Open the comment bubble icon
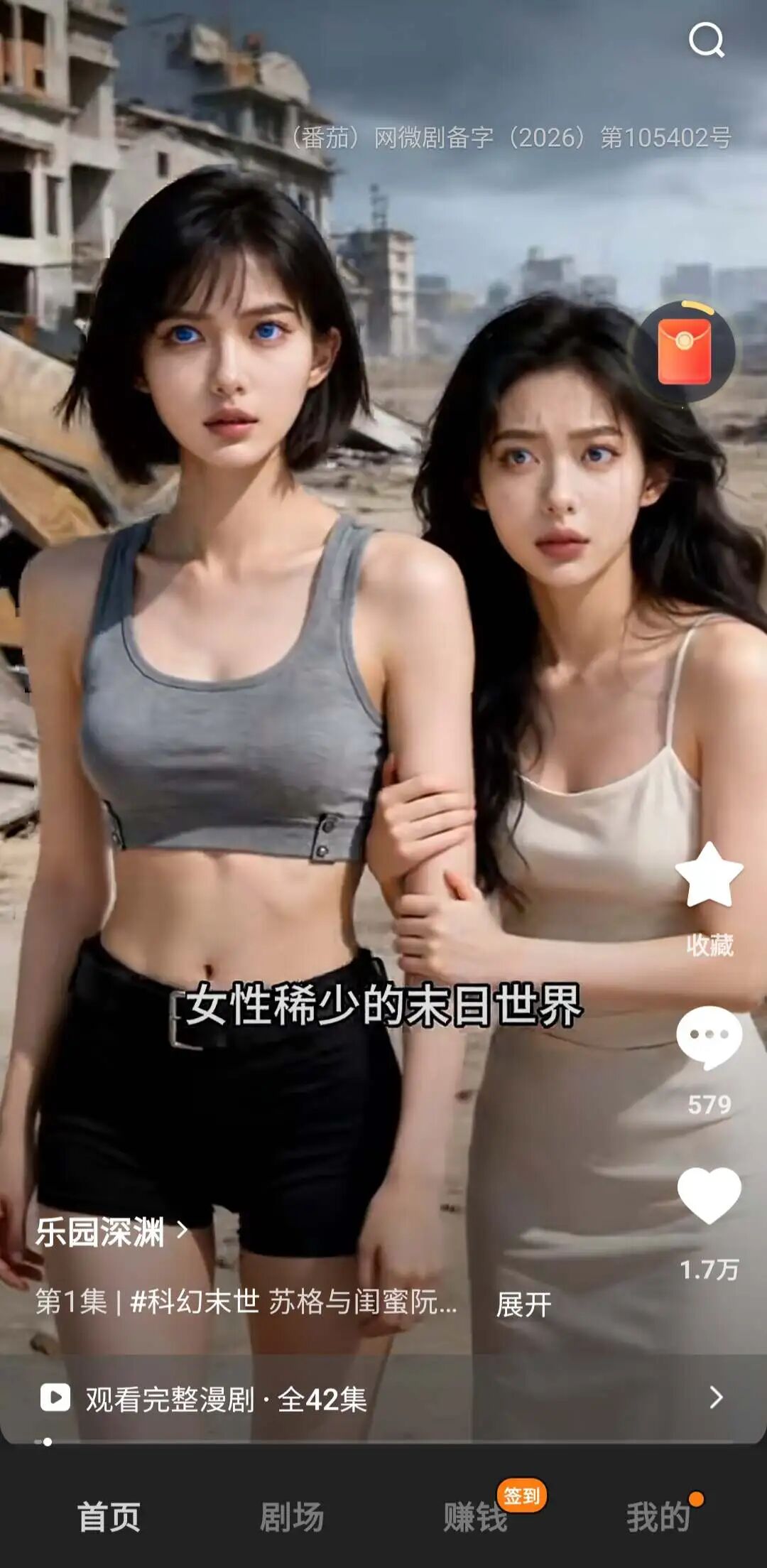 coord(707,1035)
